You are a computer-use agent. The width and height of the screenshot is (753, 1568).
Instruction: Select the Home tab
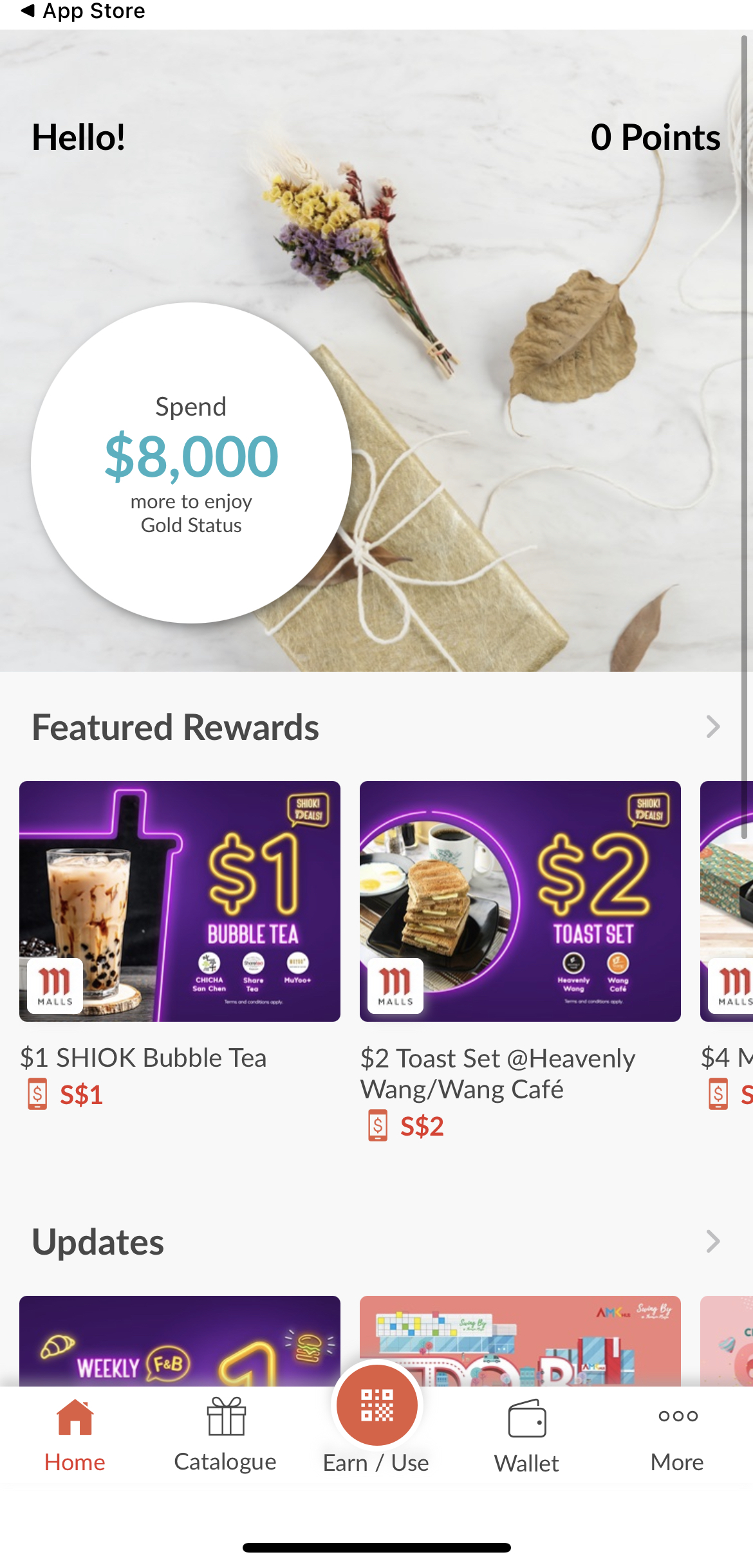[75, 1436]
